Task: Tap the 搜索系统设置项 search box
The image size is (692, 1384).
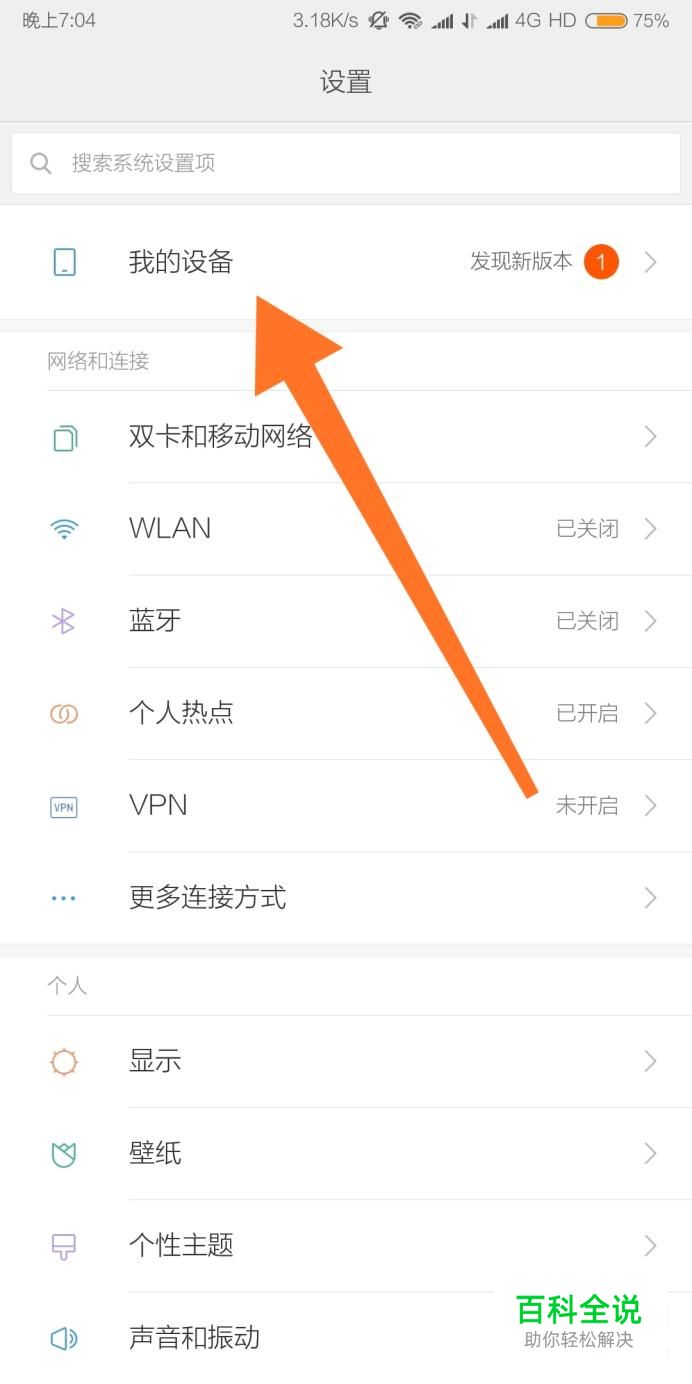Action: [x=345, y=163]
